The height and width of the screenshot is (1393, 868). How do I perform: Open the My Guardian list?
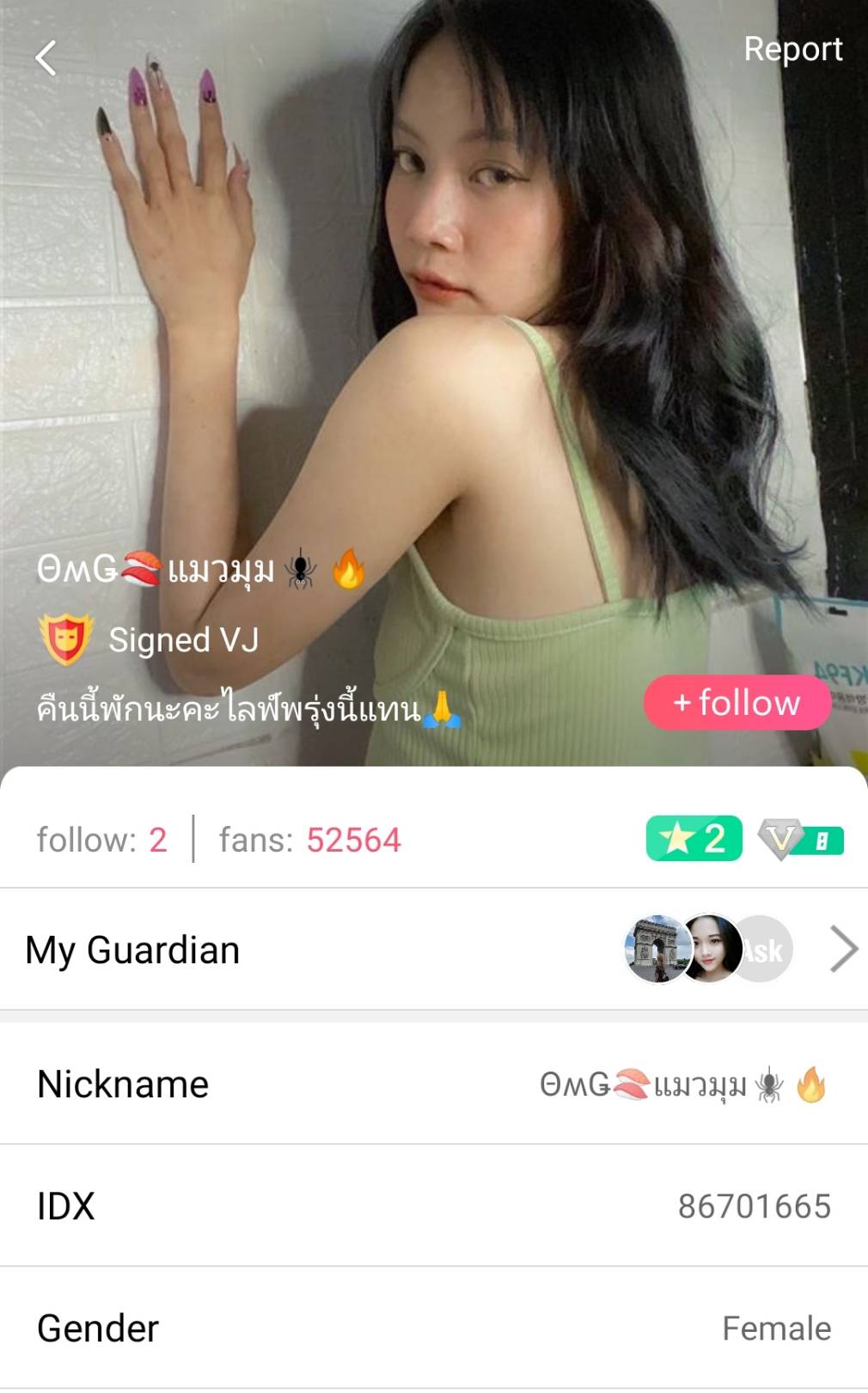pos(843,950)
